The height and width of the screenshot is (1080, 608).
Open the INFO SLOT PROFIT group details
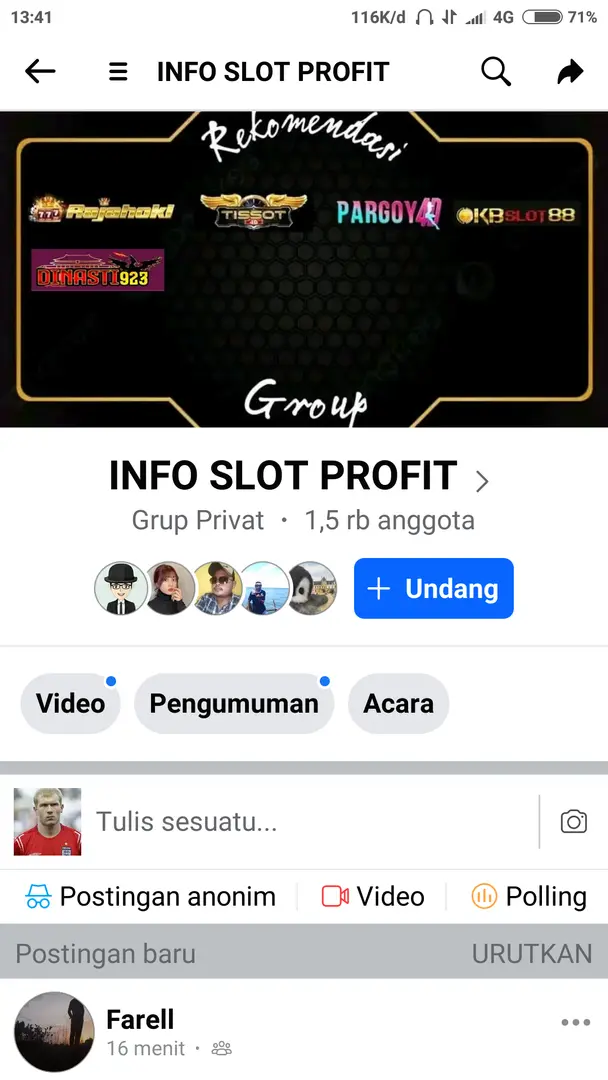(x=300, y=477)
